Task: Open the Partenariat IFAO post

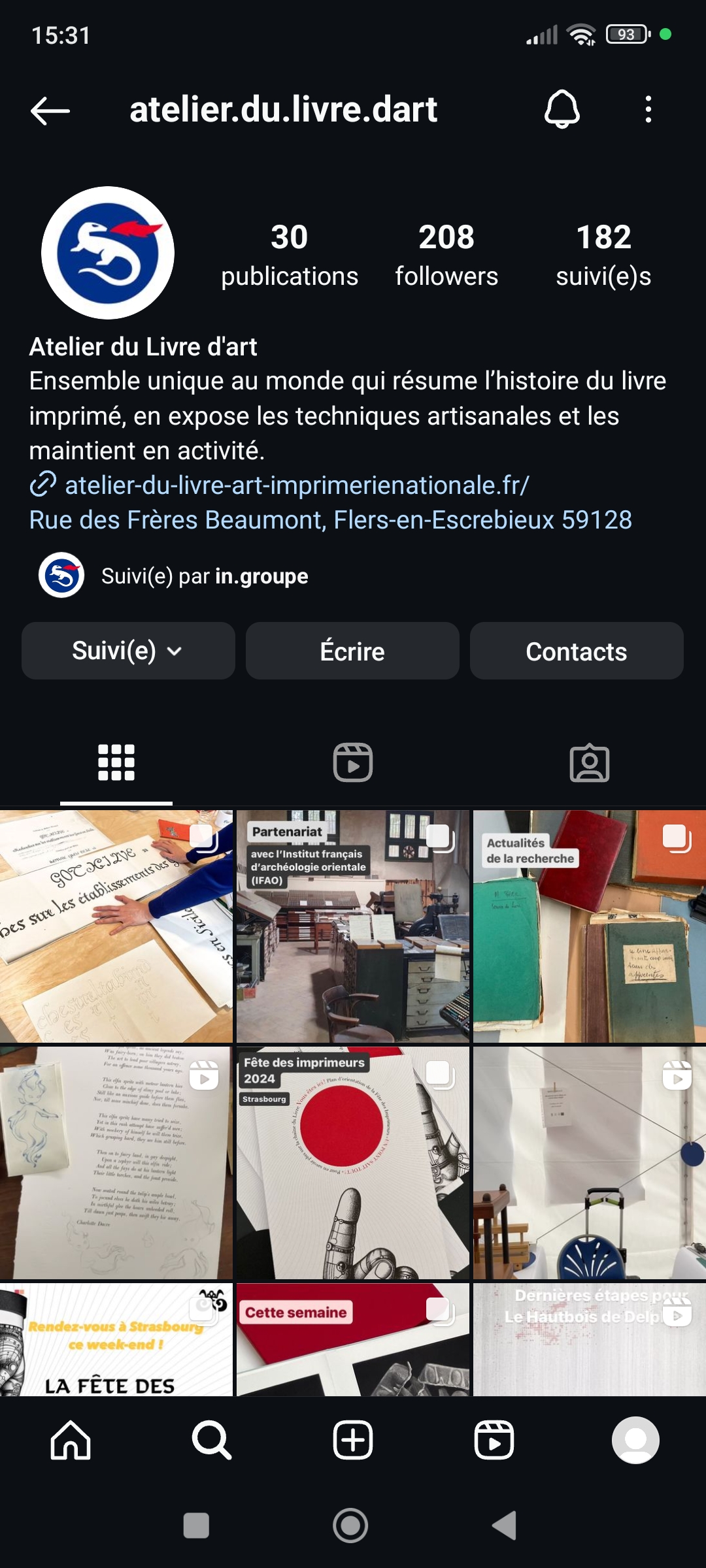Action: (x=353, y=926)
